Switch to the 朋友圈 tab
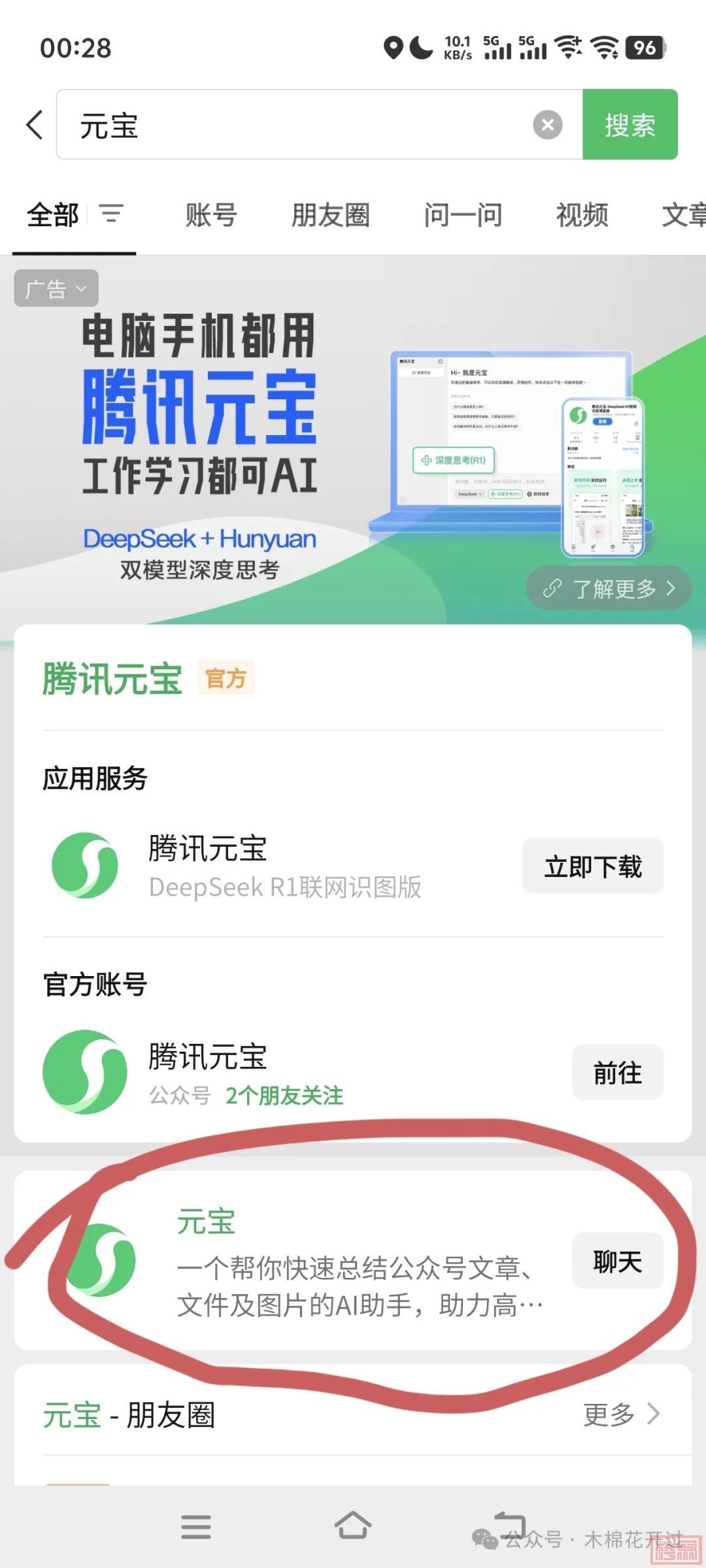The width and height of the screenshot is (706, 1568). tap(331, 215)
